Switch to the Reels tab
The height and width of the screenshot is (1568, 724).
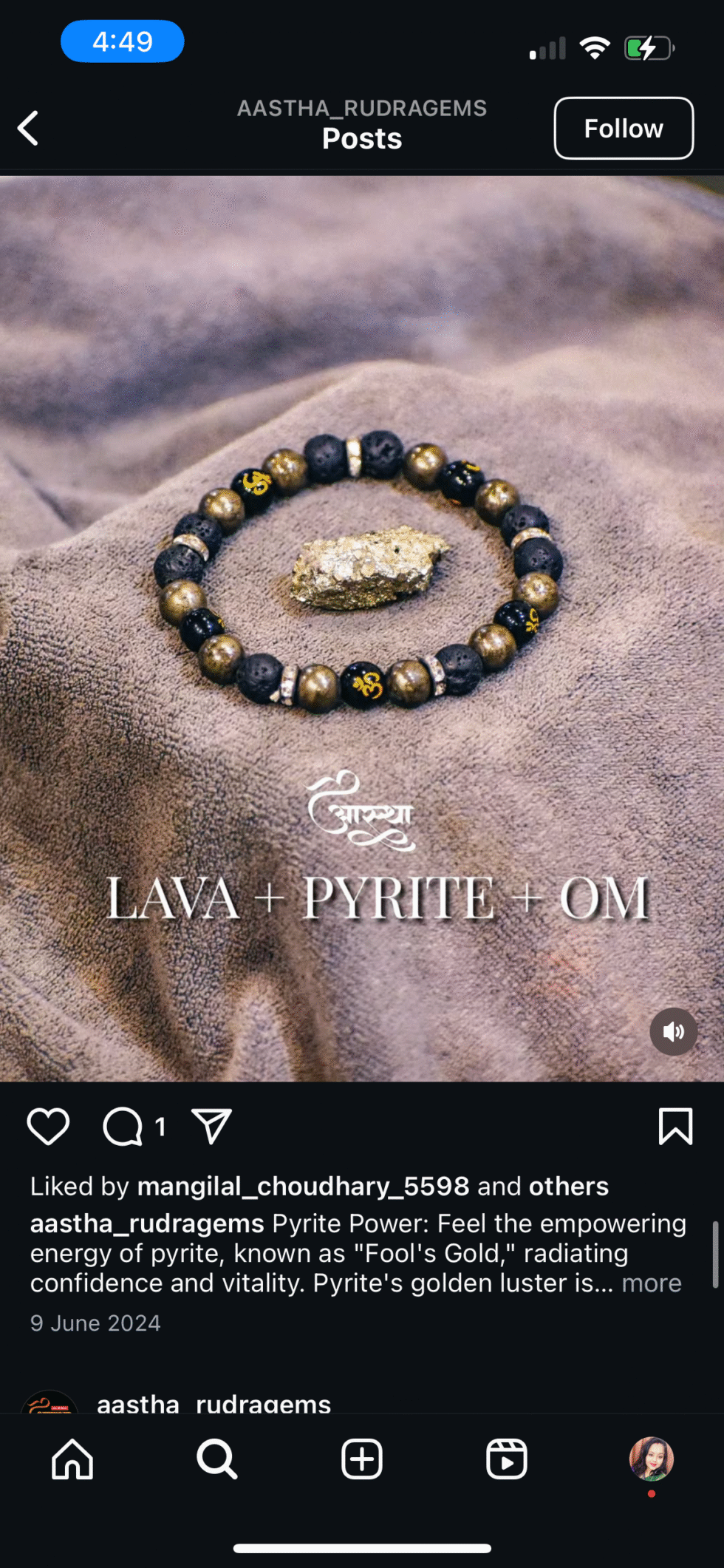[x=507, y=1459]
